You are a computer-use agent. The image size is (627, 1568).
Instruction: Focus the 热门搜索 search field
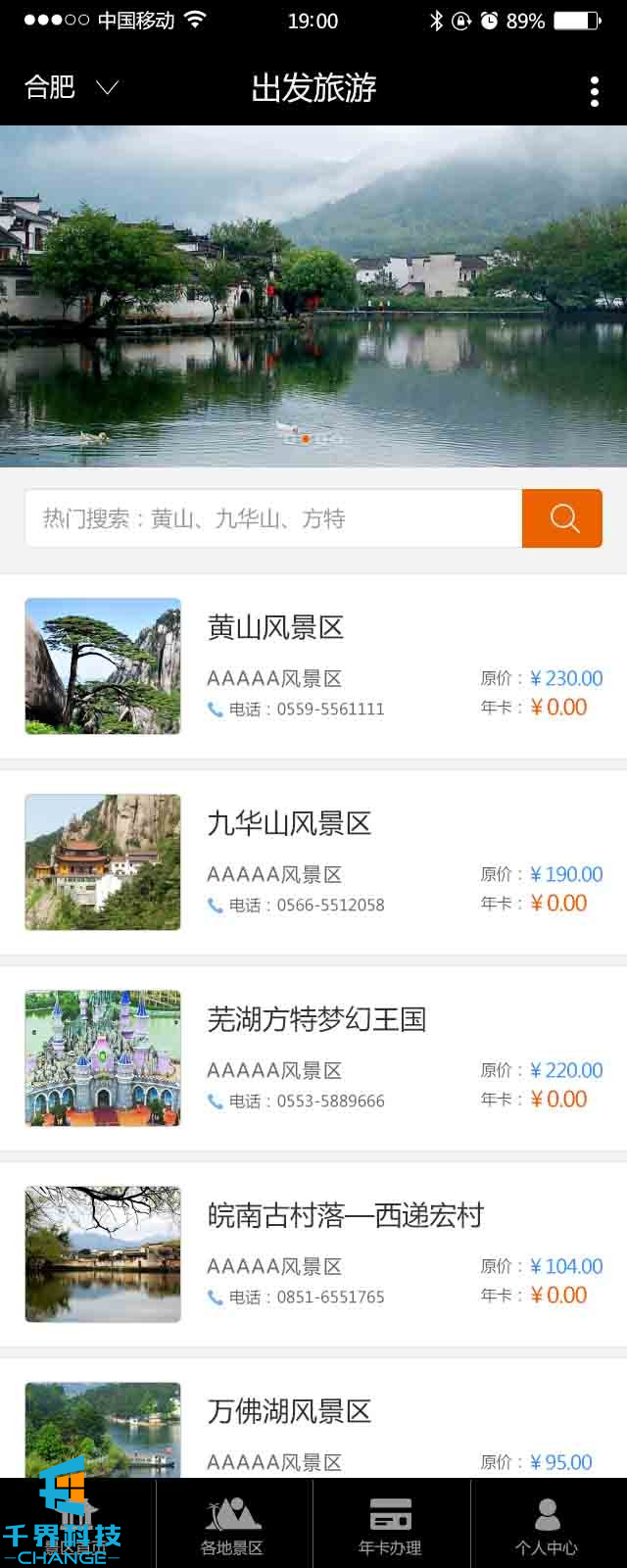272,518
